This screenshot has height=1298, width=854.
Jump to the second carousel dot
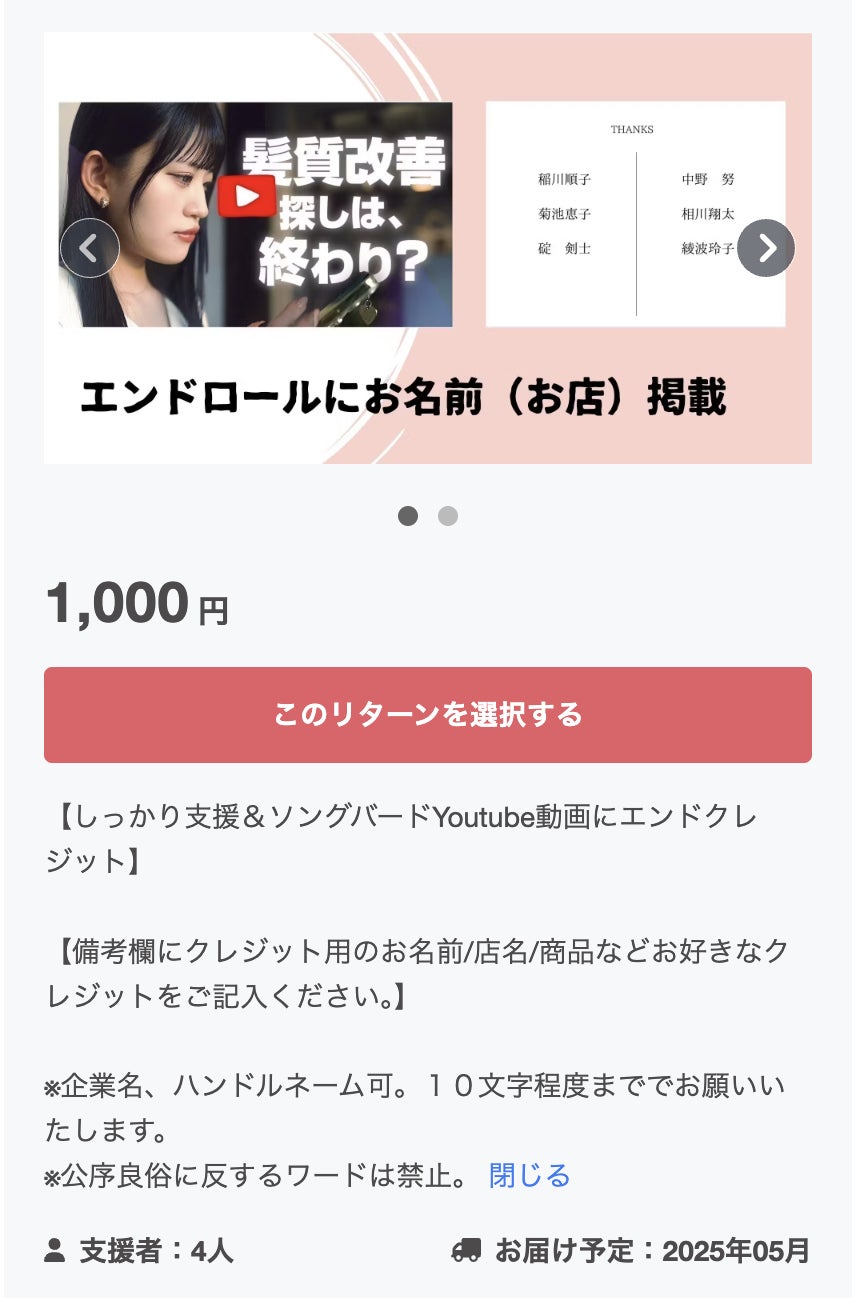pyautogui.click(x=447, y=516)
